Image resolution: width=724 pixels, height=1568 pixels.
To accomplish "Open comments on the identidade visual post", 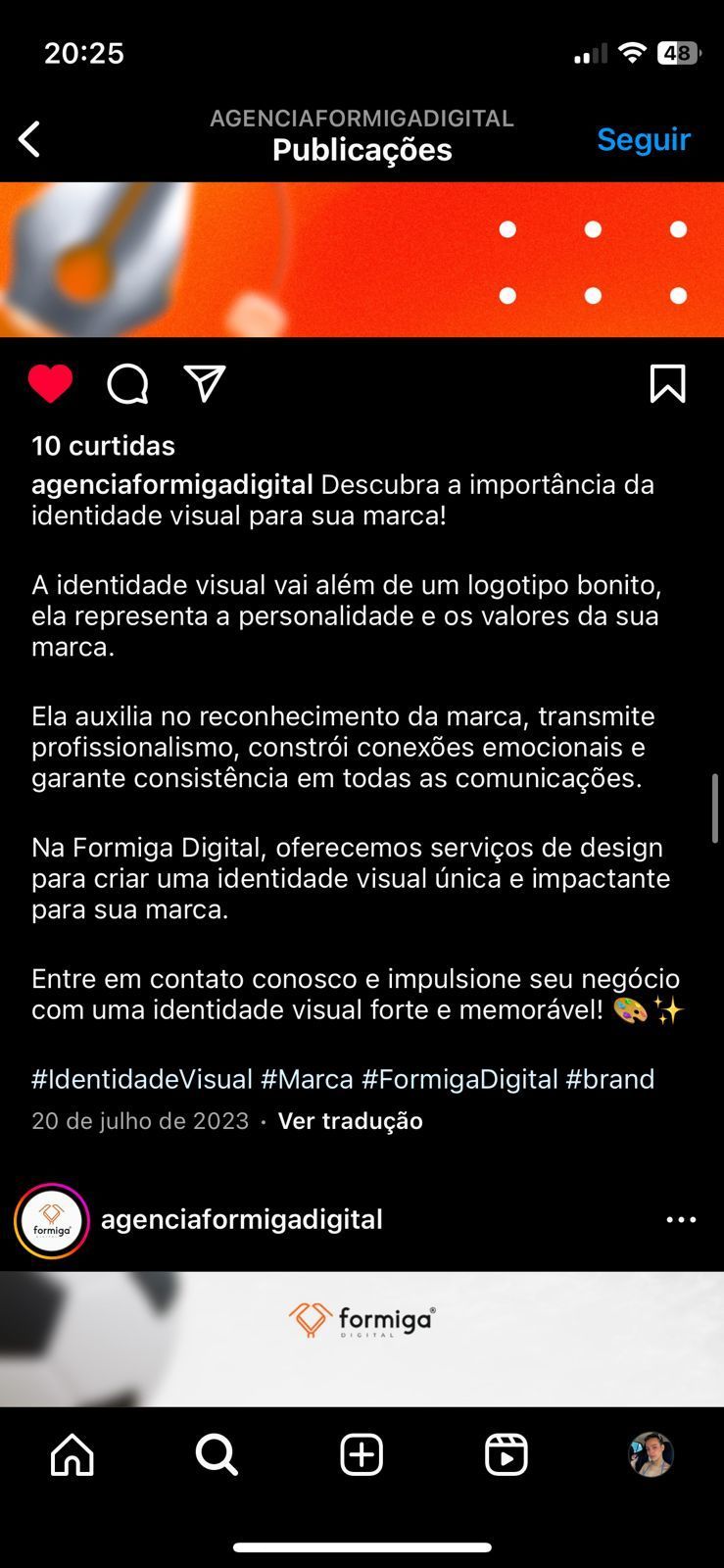I will 127,383.
